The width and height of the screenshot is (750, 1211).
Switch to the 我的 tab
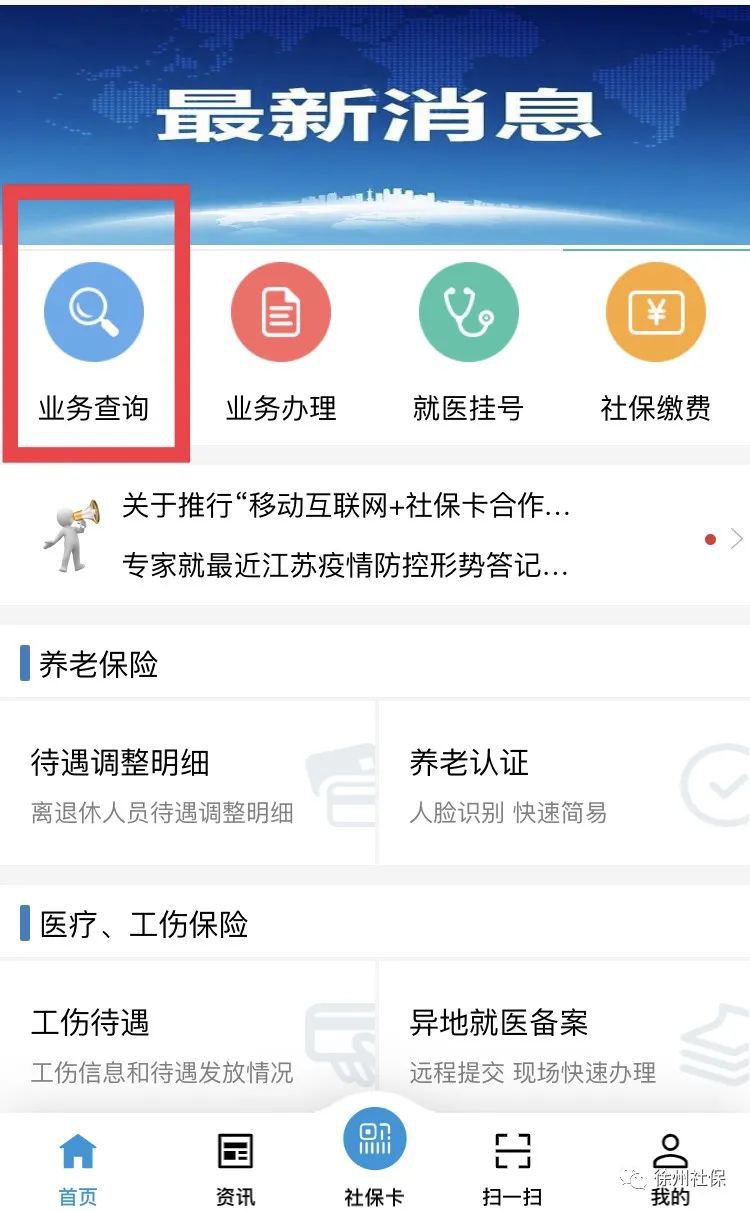tap(669, 1165)
